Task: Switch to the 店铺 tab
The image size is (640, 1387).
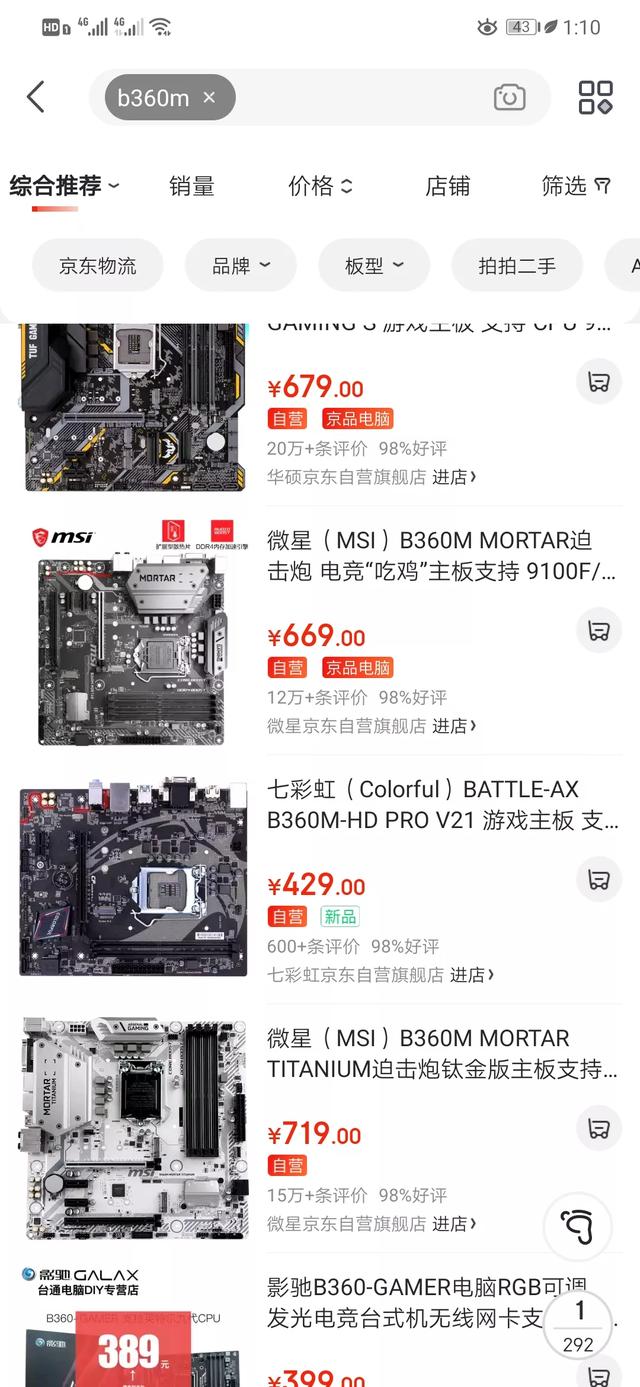Action: coord(447,186)
